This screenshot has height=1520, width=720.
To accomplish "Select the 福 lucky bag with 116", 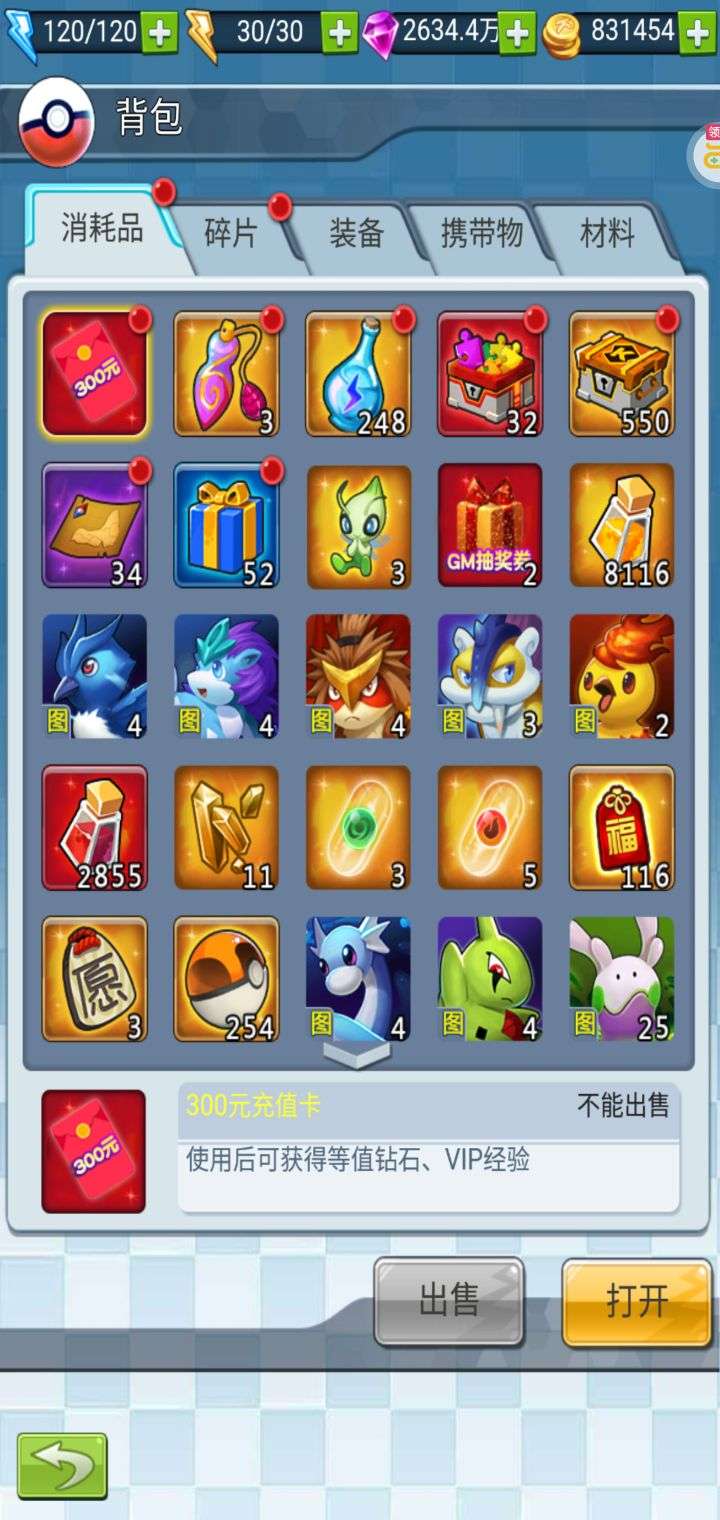I will (622, 828).
